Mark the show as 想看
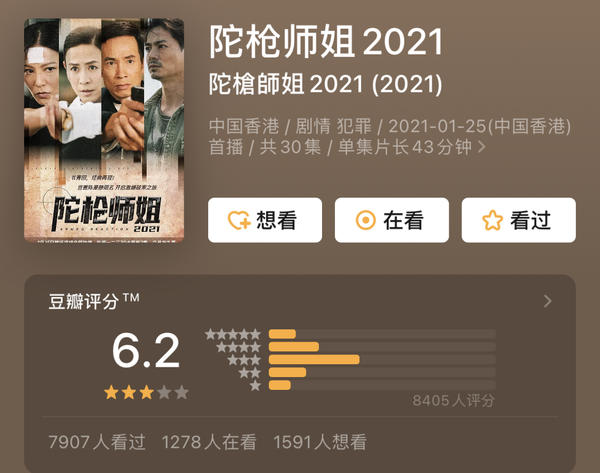This screenshot has width=600, height=473. [x=264, y=220]
